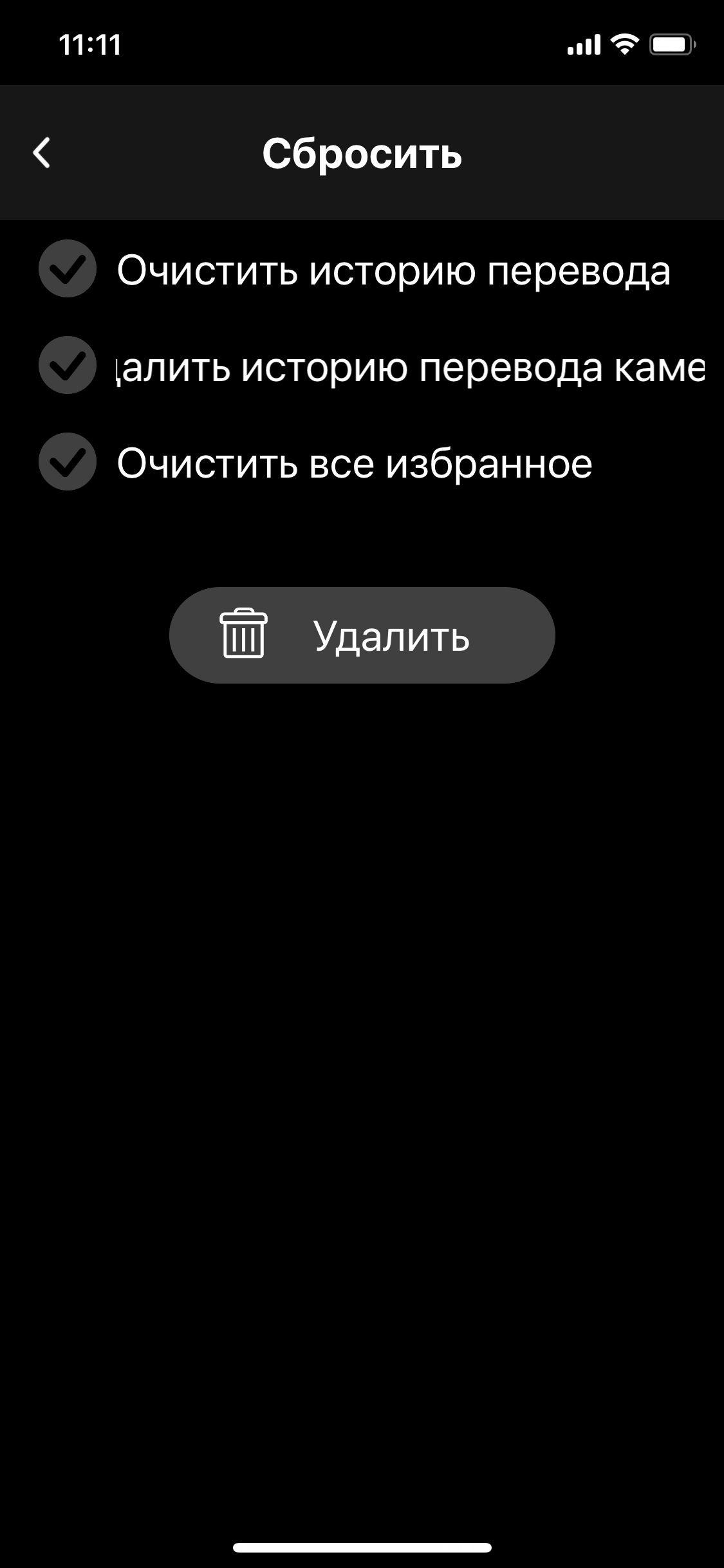The width and height of the screenshot is (724, 1568).
Task: Click the battery indicator in the status bar
Action: pos(671,43)
